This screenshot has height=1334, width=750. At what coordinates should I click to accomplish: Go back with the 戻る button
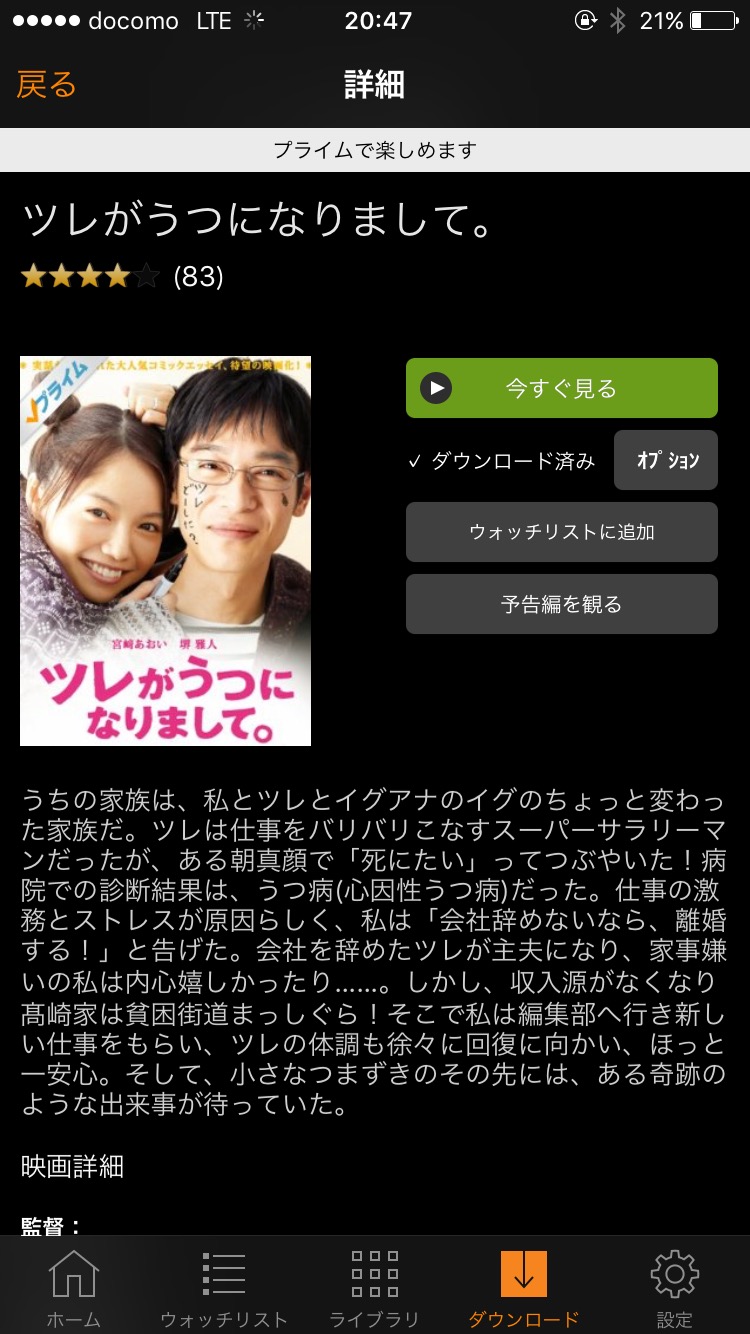(46, 85)
